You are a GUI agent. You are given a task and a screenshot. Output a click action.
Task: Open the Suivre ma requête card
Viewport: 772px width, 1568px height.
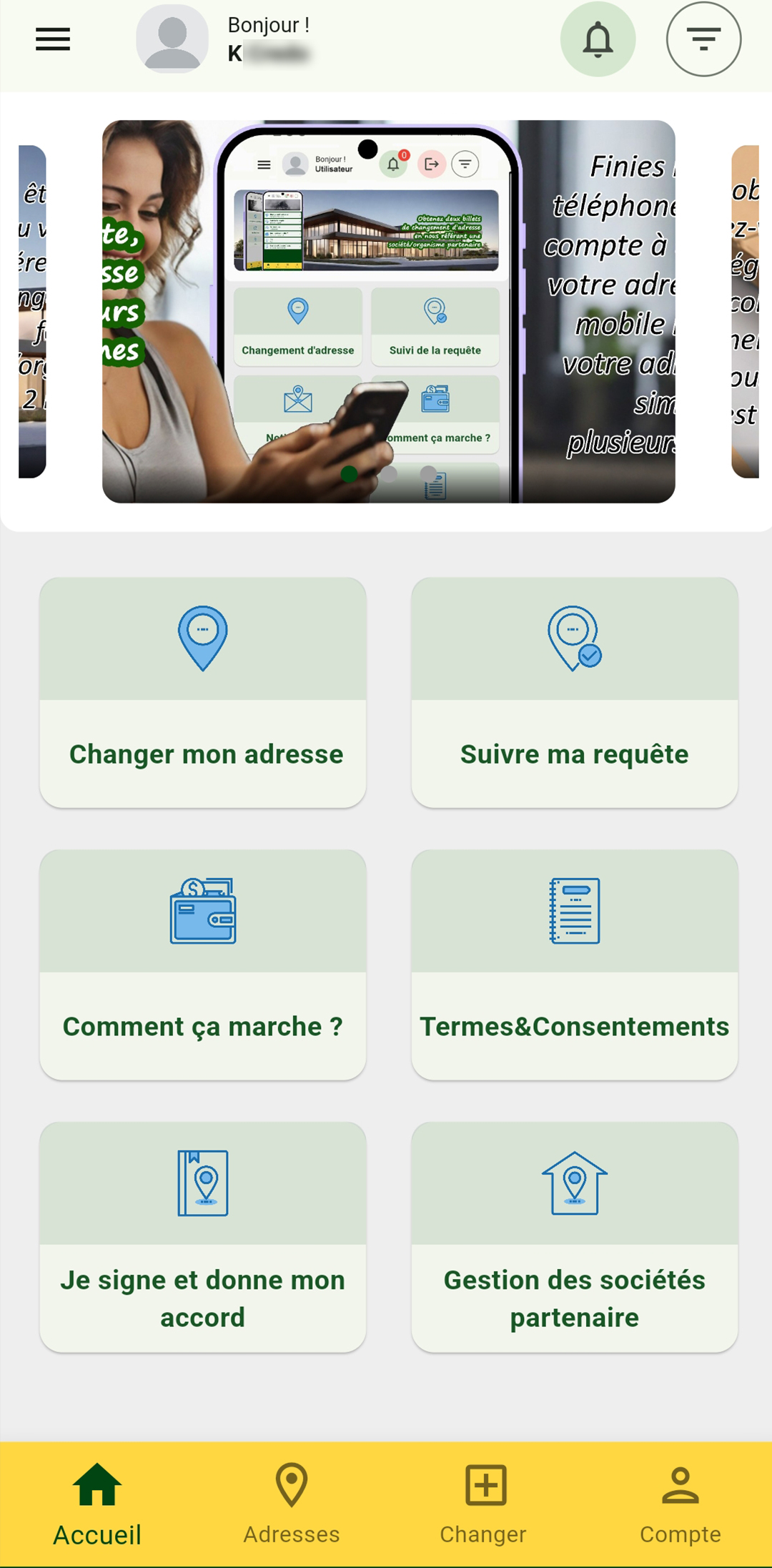click(x=575, y=692)
